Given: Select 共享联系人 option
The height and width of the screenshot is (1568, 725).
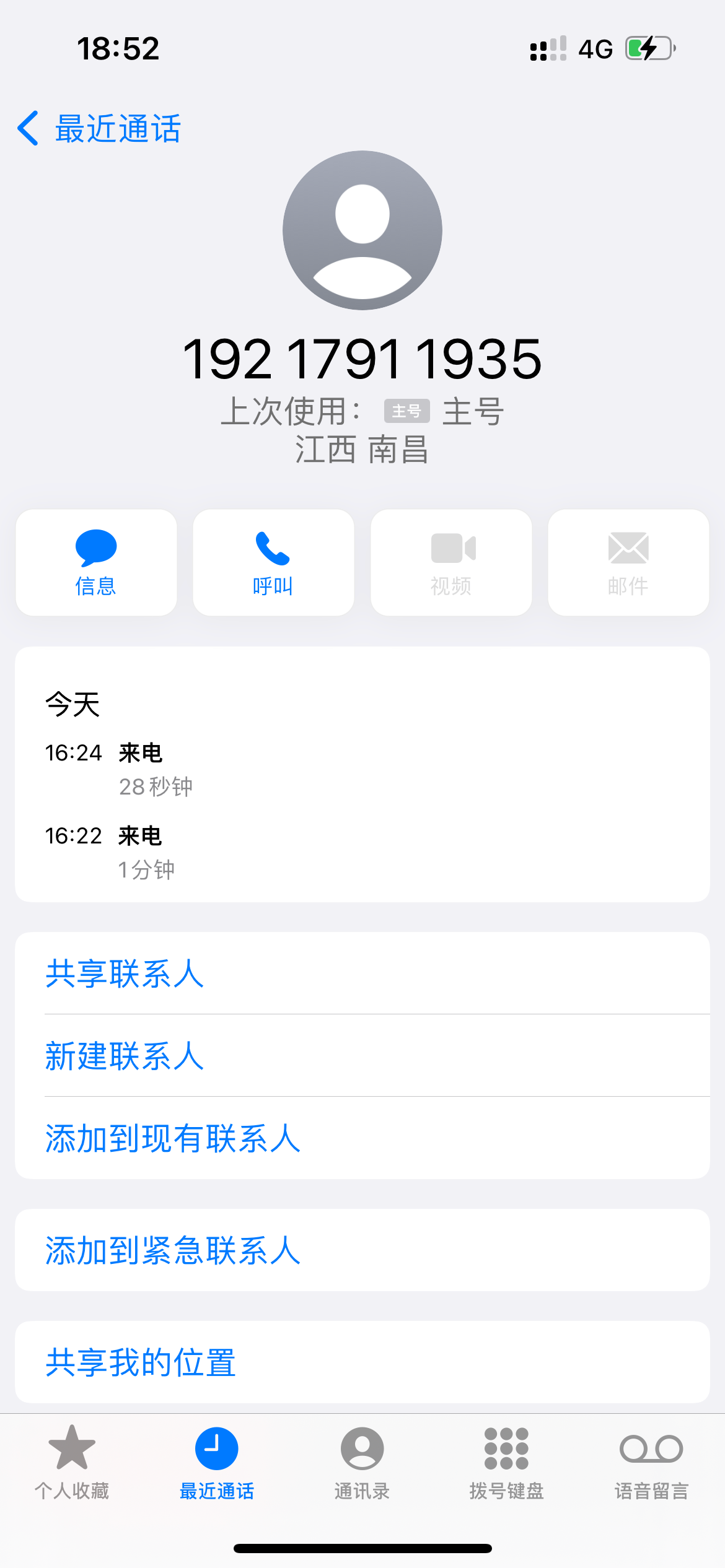Looking at the screenshot, I should click(x=125, y=973).
